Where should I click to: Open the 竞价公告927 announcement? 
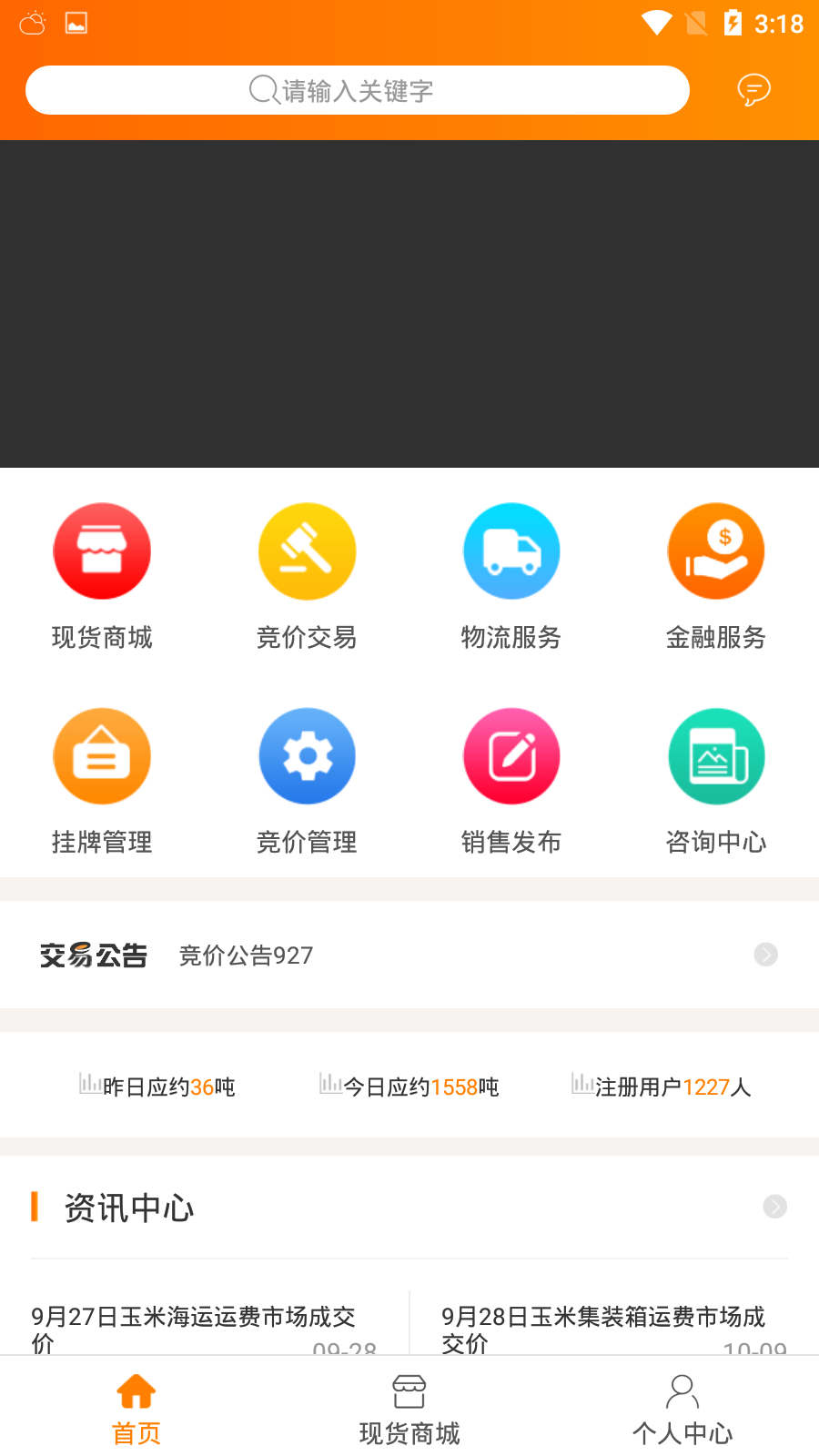[x=246, y=955]
